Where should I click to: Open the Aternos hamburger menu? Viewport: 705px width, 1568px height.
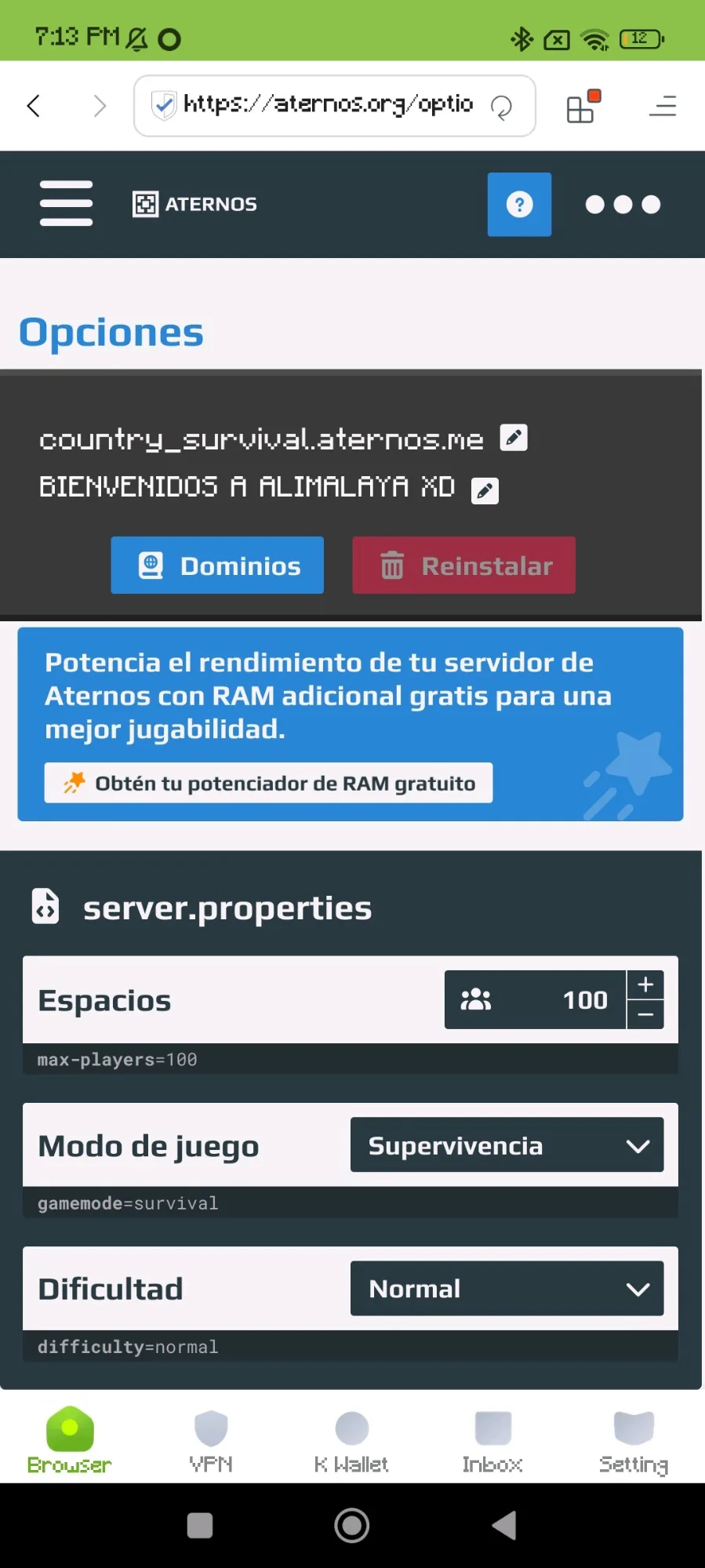(66, 203)
